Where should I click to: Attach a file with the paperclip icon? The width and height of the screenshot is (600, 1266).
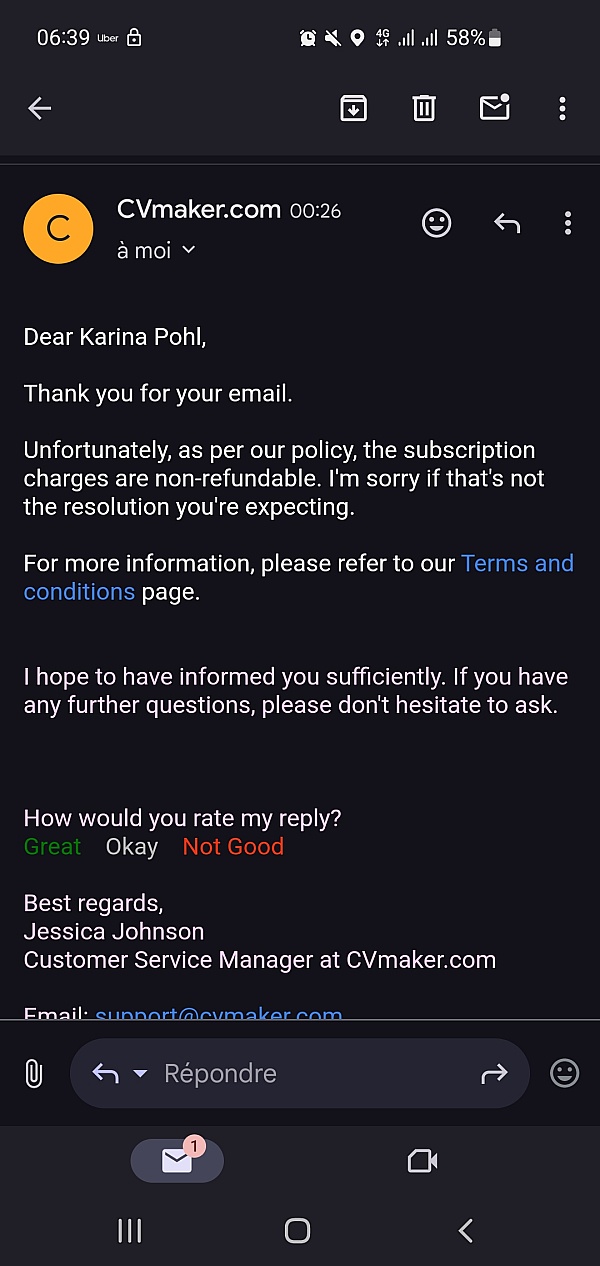[x=33, y=1074]
